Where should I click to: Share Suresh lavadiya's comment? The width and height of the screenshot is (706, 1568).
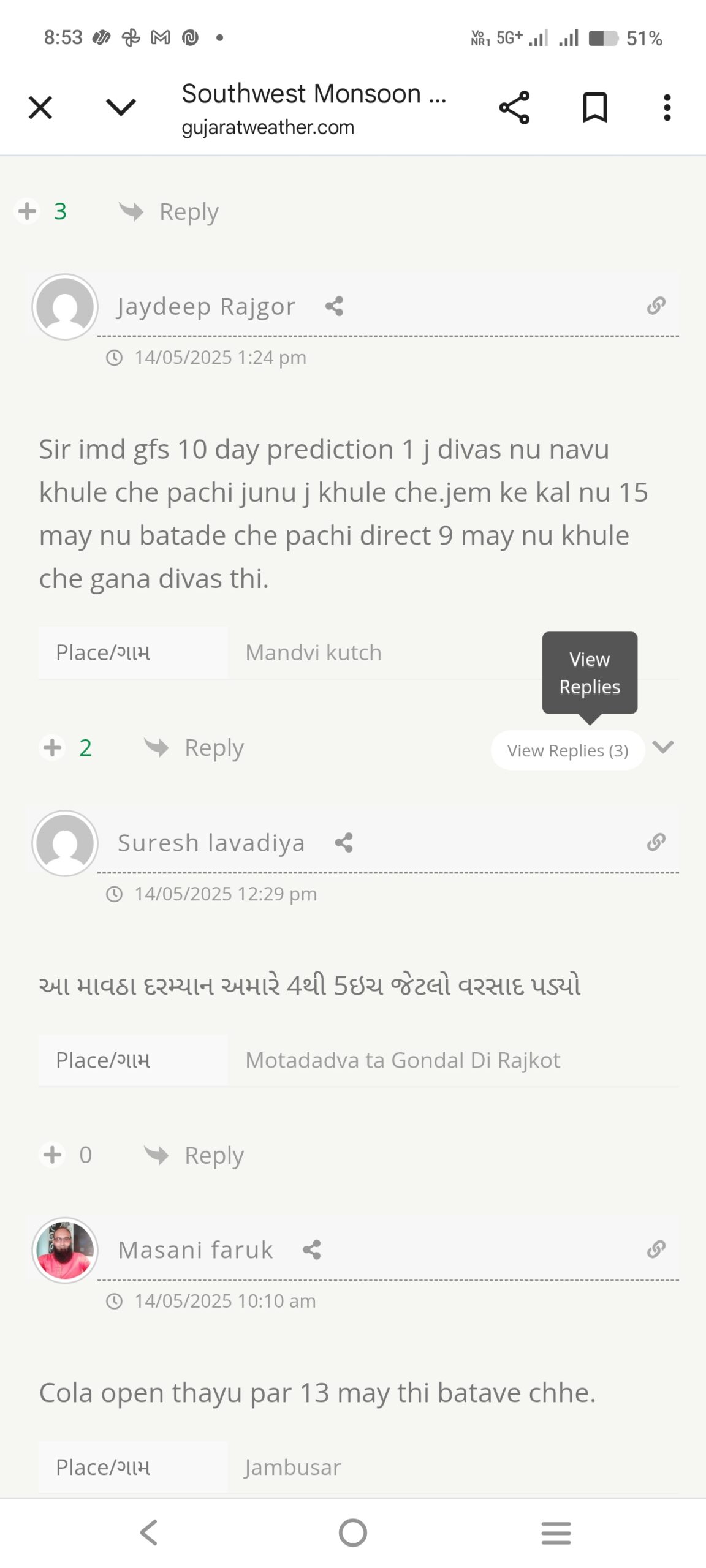pyautogui.click(x=344, y=843)
